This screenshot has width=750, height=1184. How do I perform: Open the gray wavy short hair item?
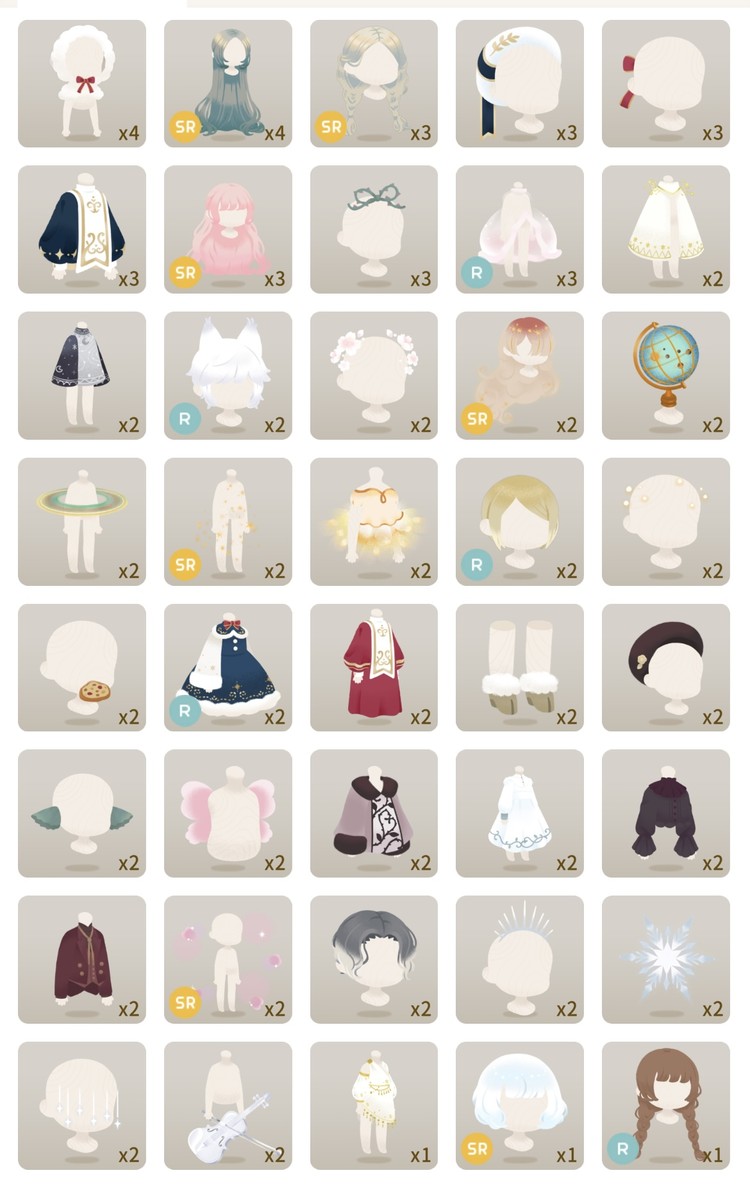point(373,959)
